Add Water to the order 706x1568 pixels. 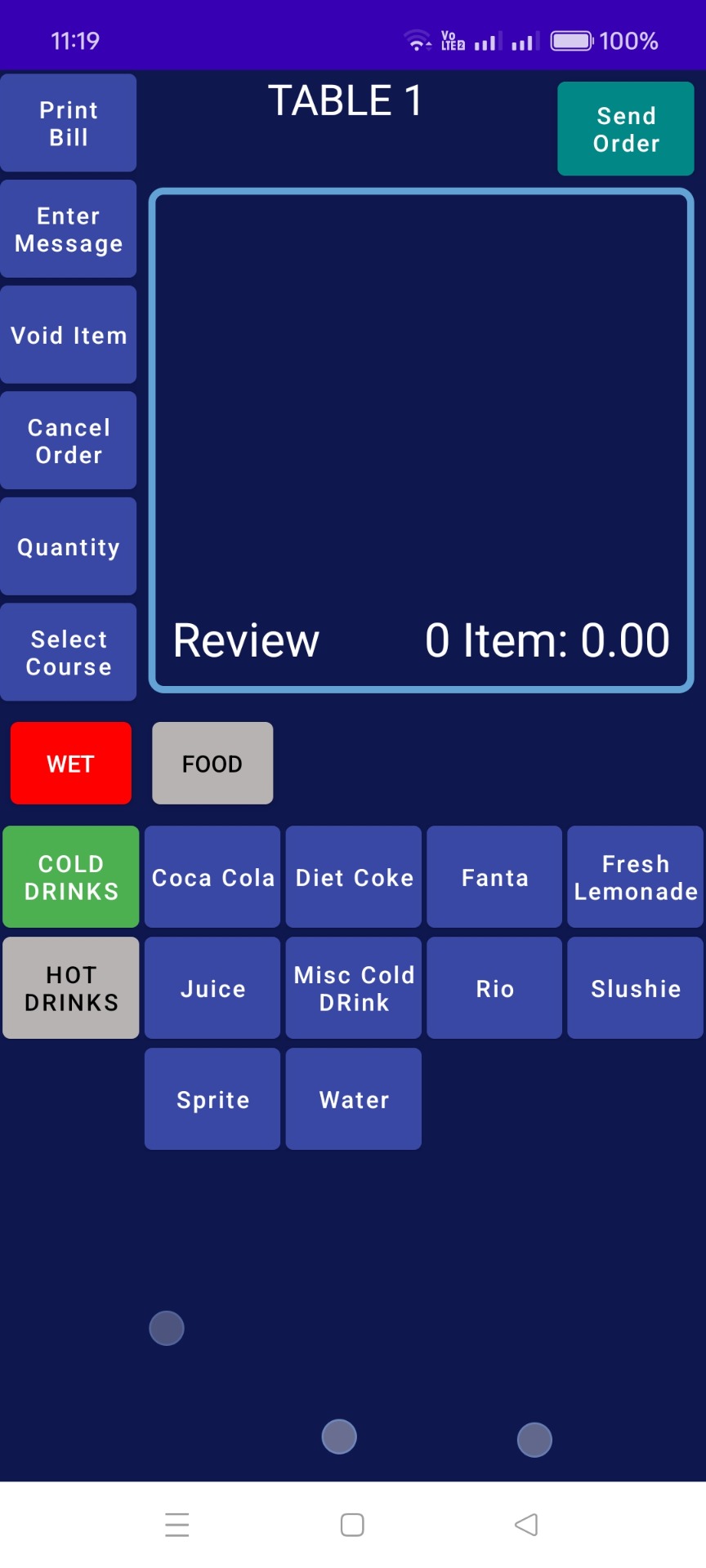[x=354, y=1099]
